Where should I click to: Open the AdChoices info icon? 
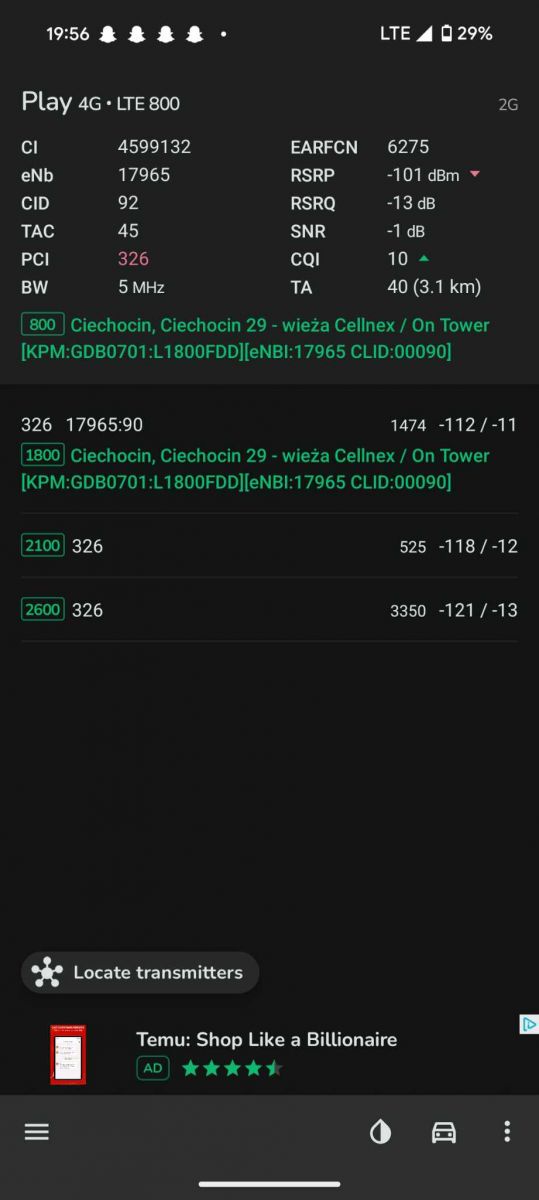529,1024
